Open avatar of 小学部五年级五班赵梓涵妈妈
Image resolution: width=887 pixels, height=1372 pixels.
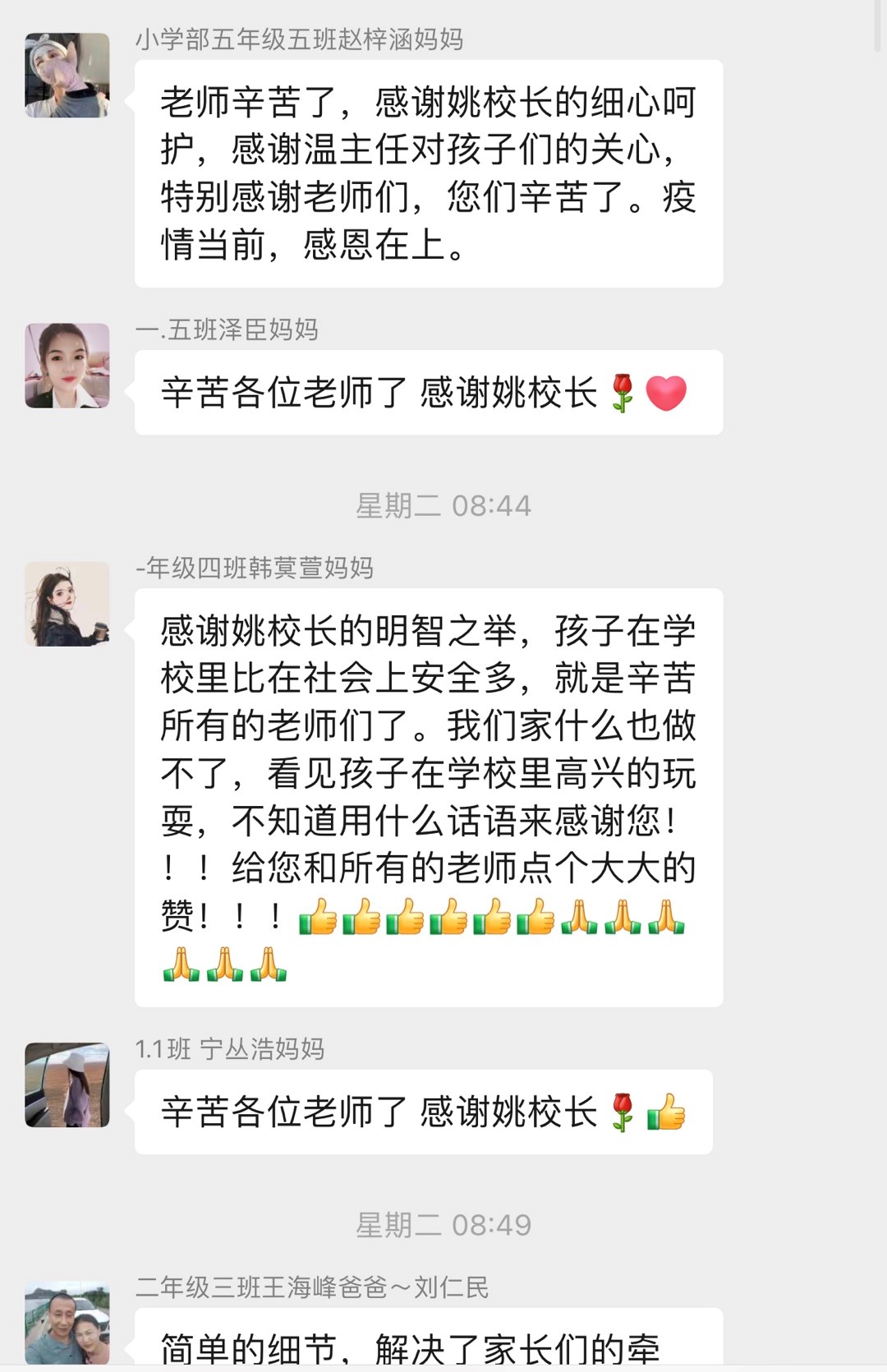[x=67, y=76]
